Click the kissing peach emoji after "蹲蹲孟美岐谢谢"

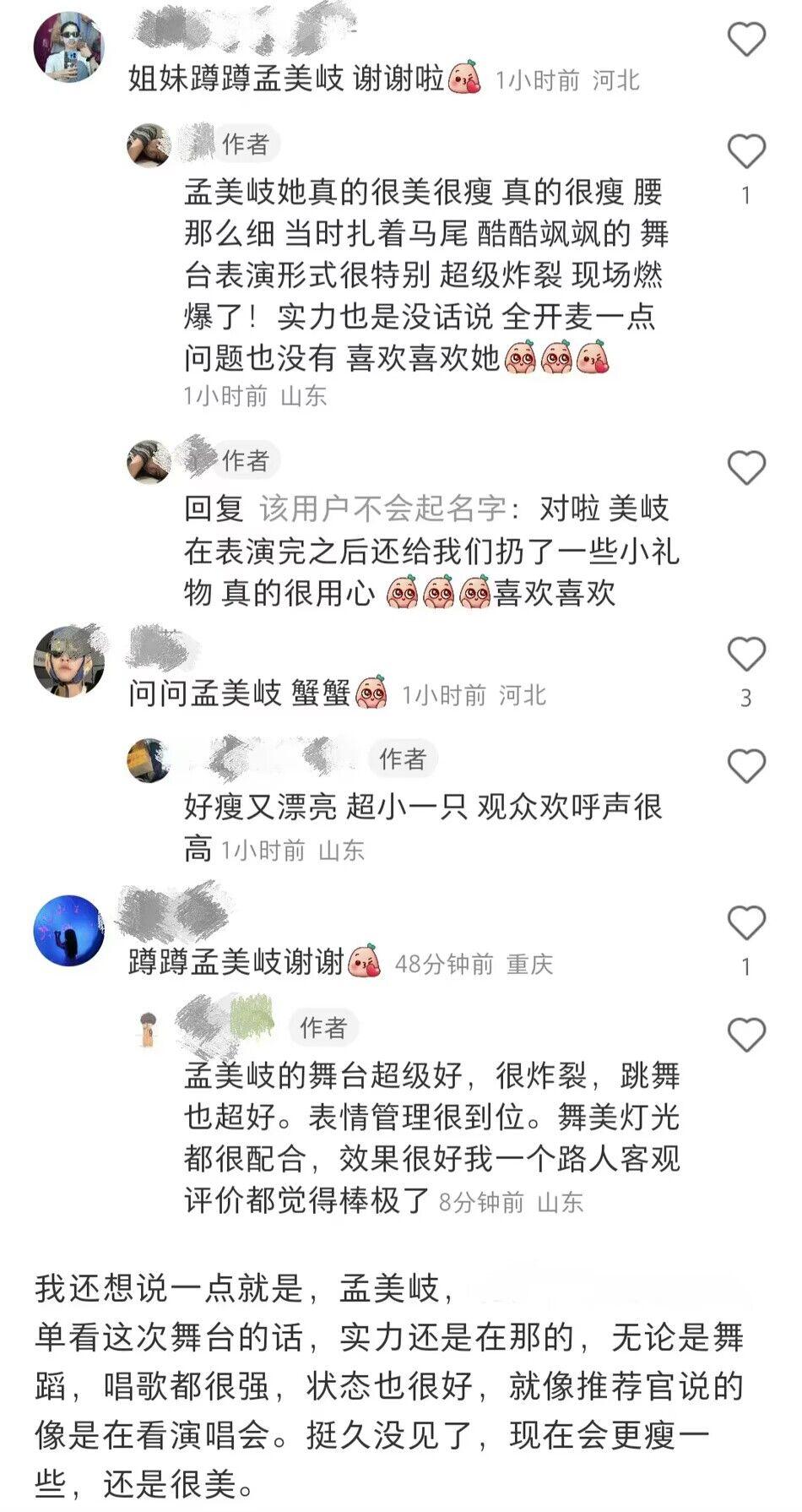pyautogui.click(x=365, y=961)
